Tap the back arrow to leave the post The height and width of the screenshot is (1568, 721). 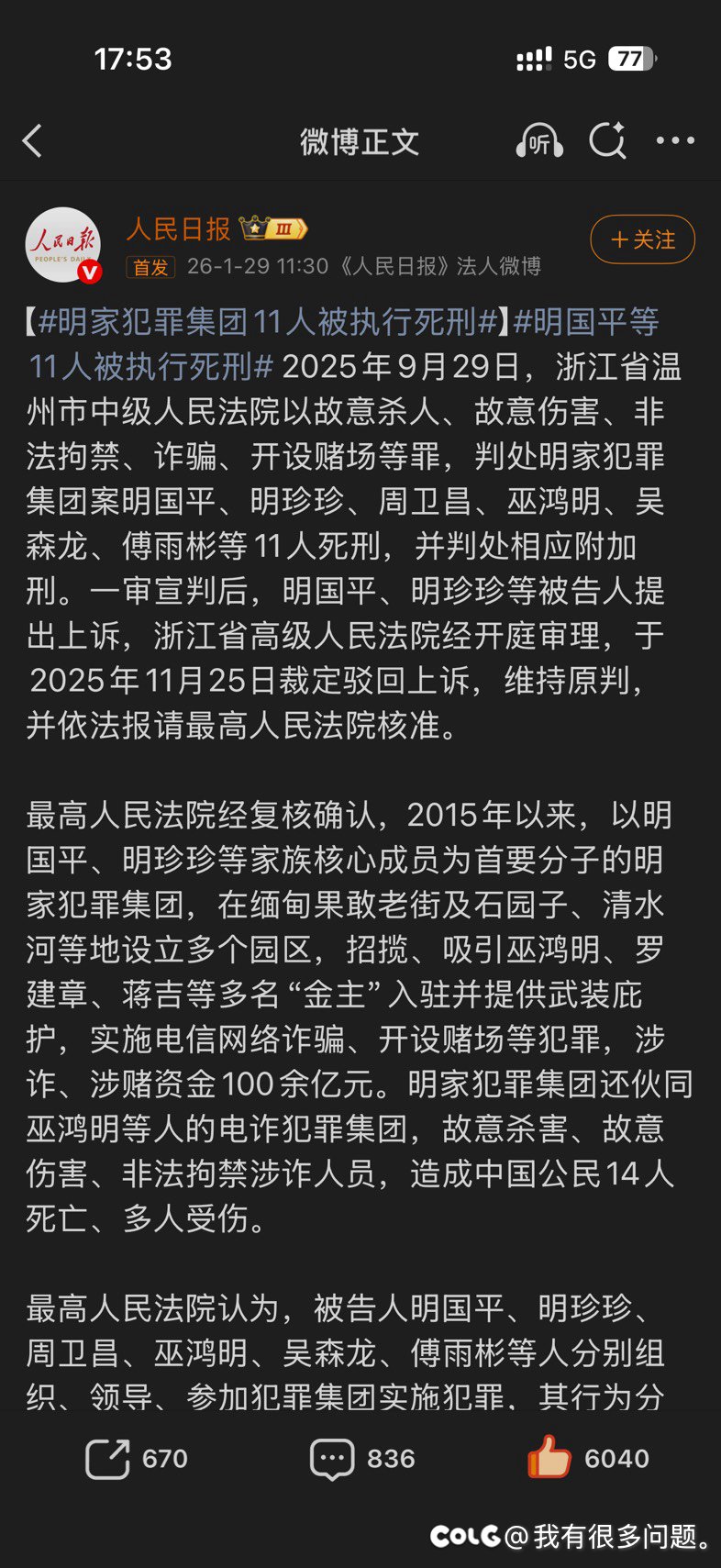click(34, 141)
